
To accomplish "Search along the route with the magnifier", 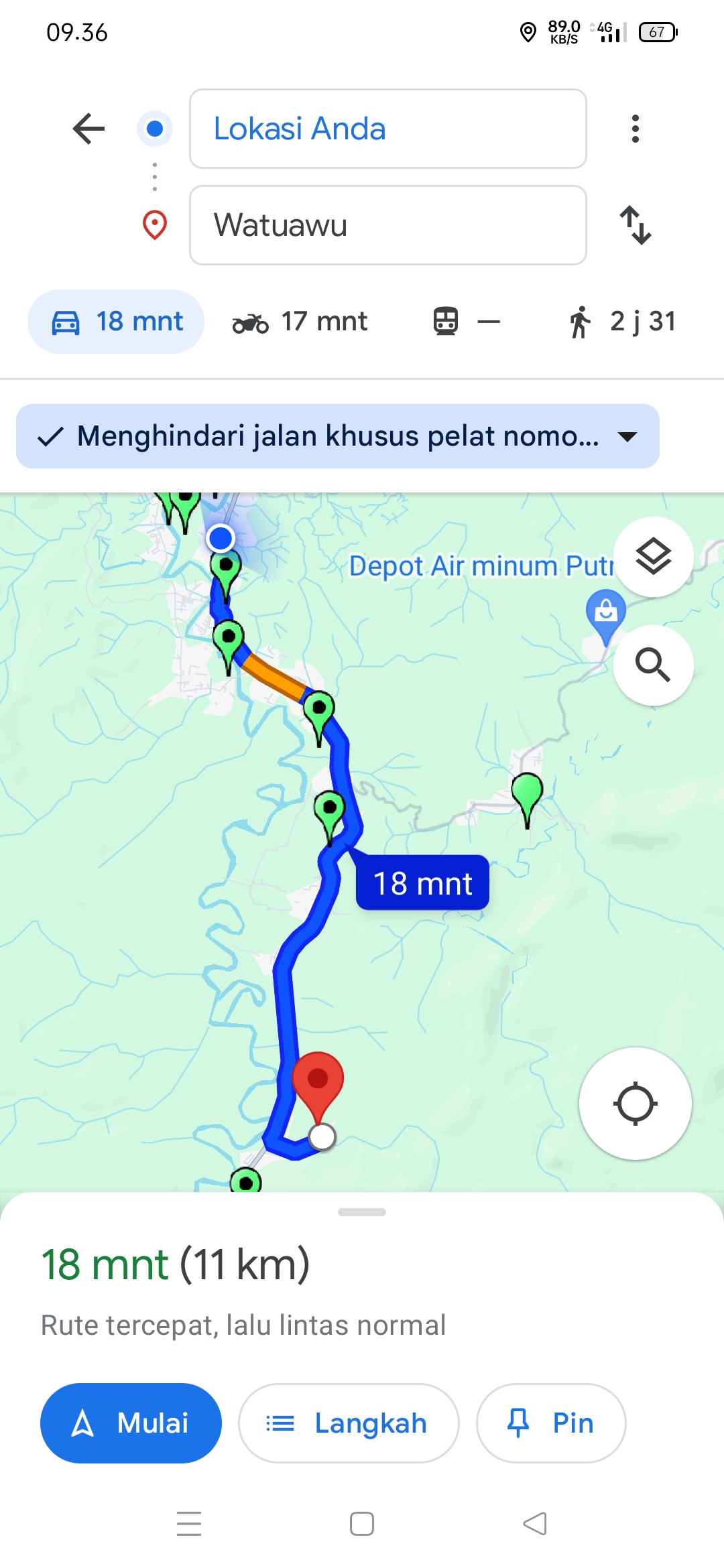I will click(x=654, y=665).
